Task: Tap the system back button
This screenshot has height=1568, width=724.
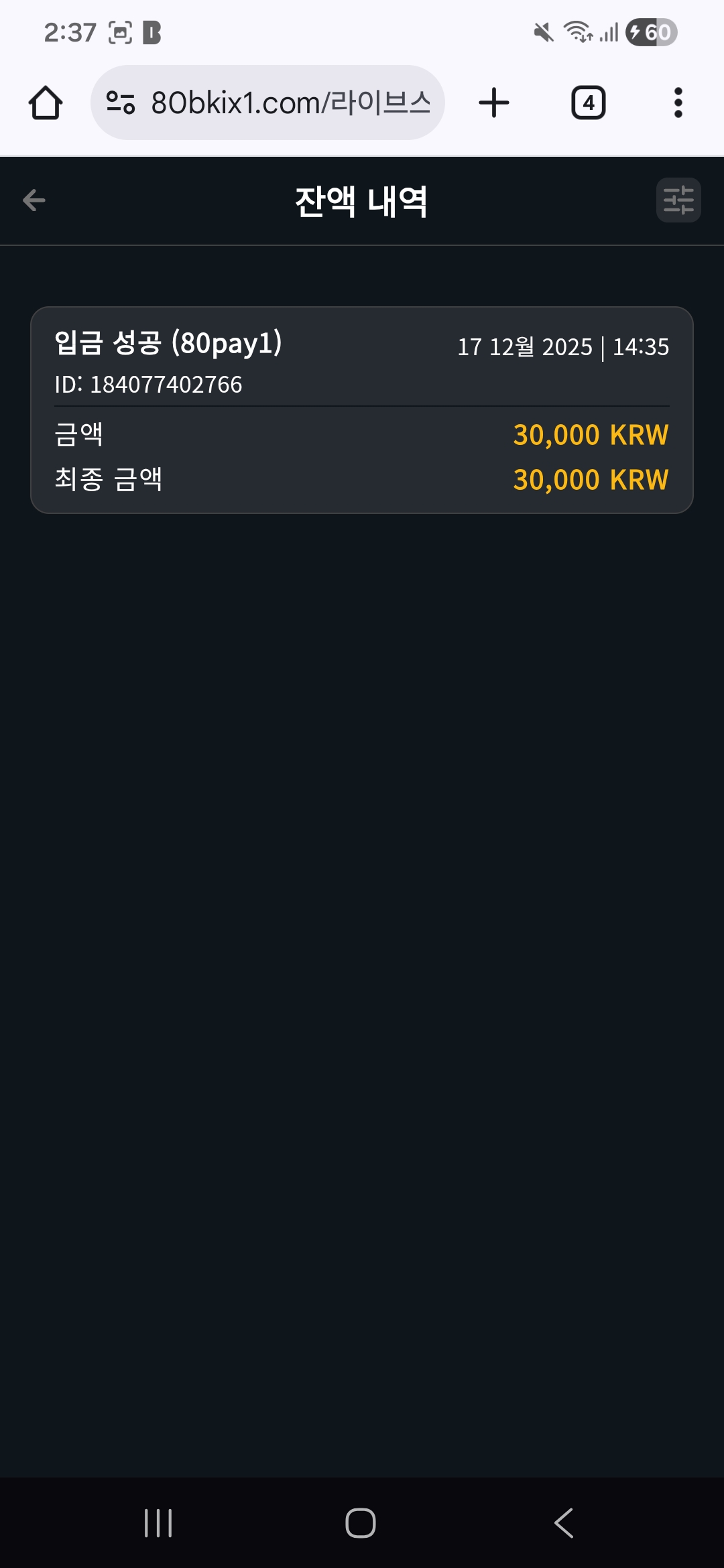Action: click(x=564, y=1523)
